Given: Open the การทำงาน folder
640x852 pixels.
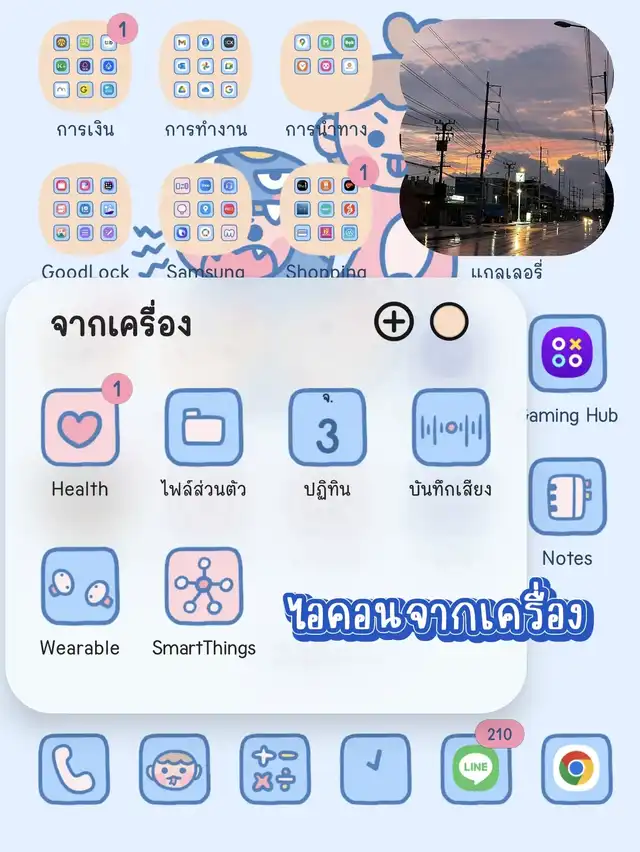Looking at the screenshot, I should [x=205, y=65].
